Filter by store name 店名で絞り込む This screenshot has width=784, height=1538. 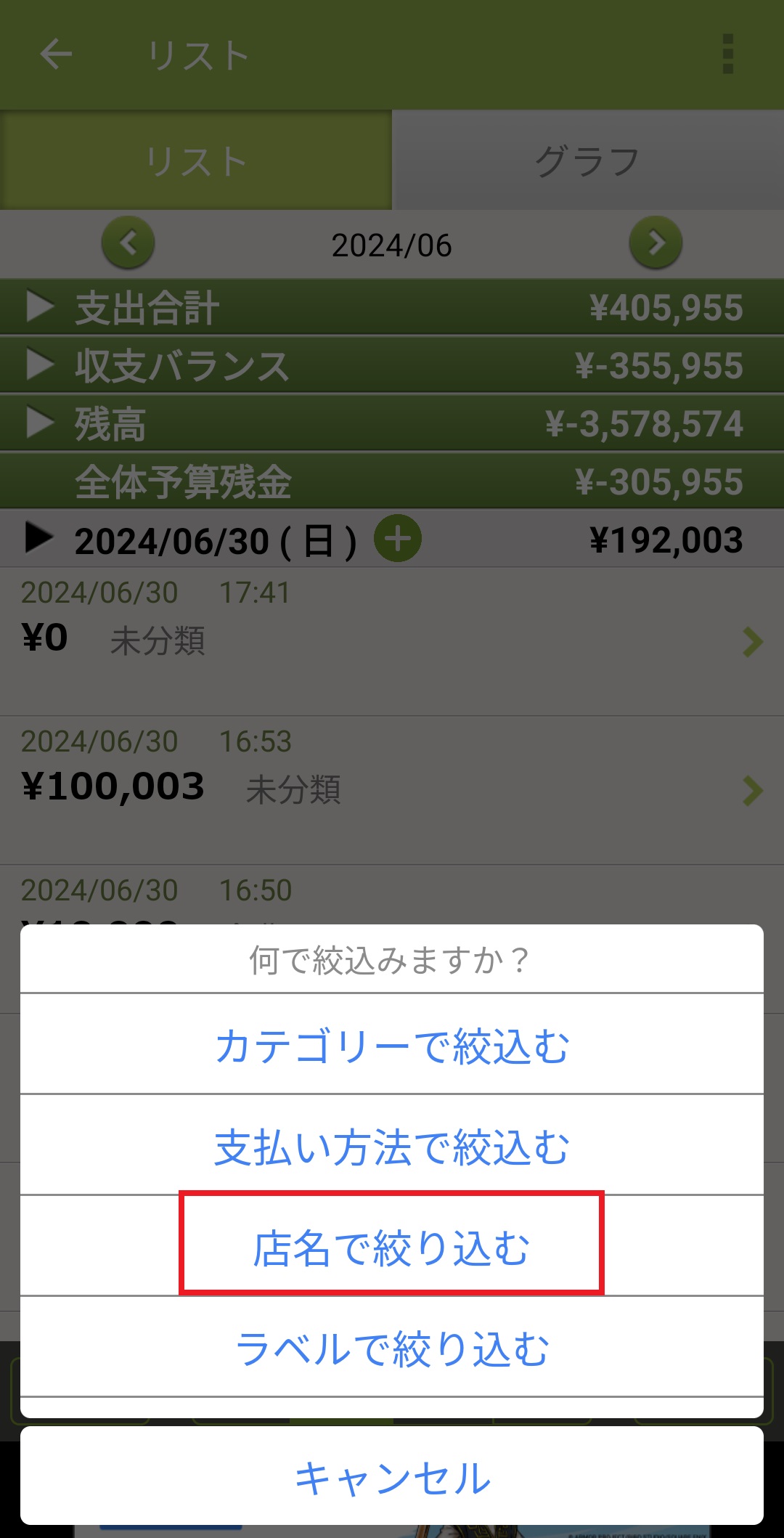(392, 1247)
